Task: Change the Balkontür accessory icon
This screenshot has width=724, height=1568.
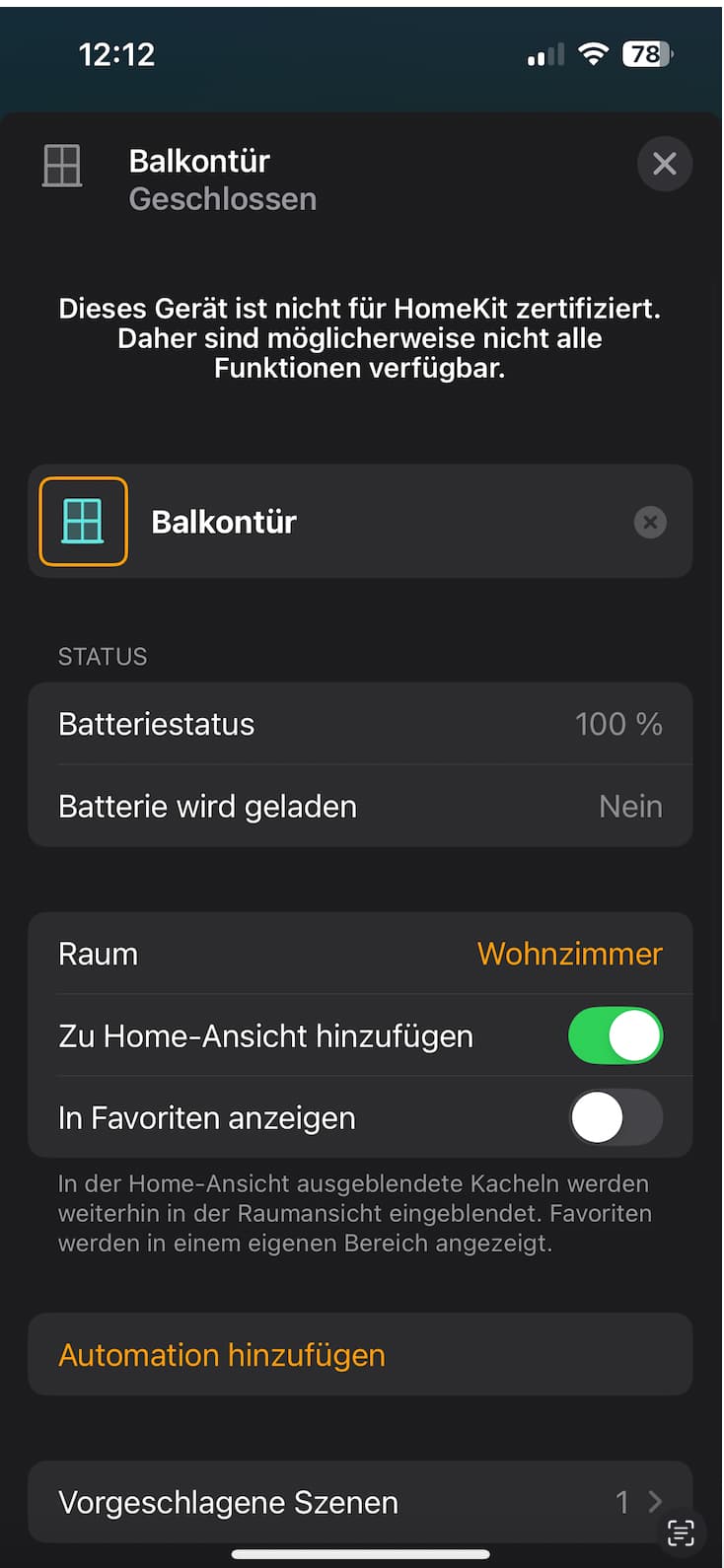Action: click(83, 521)
